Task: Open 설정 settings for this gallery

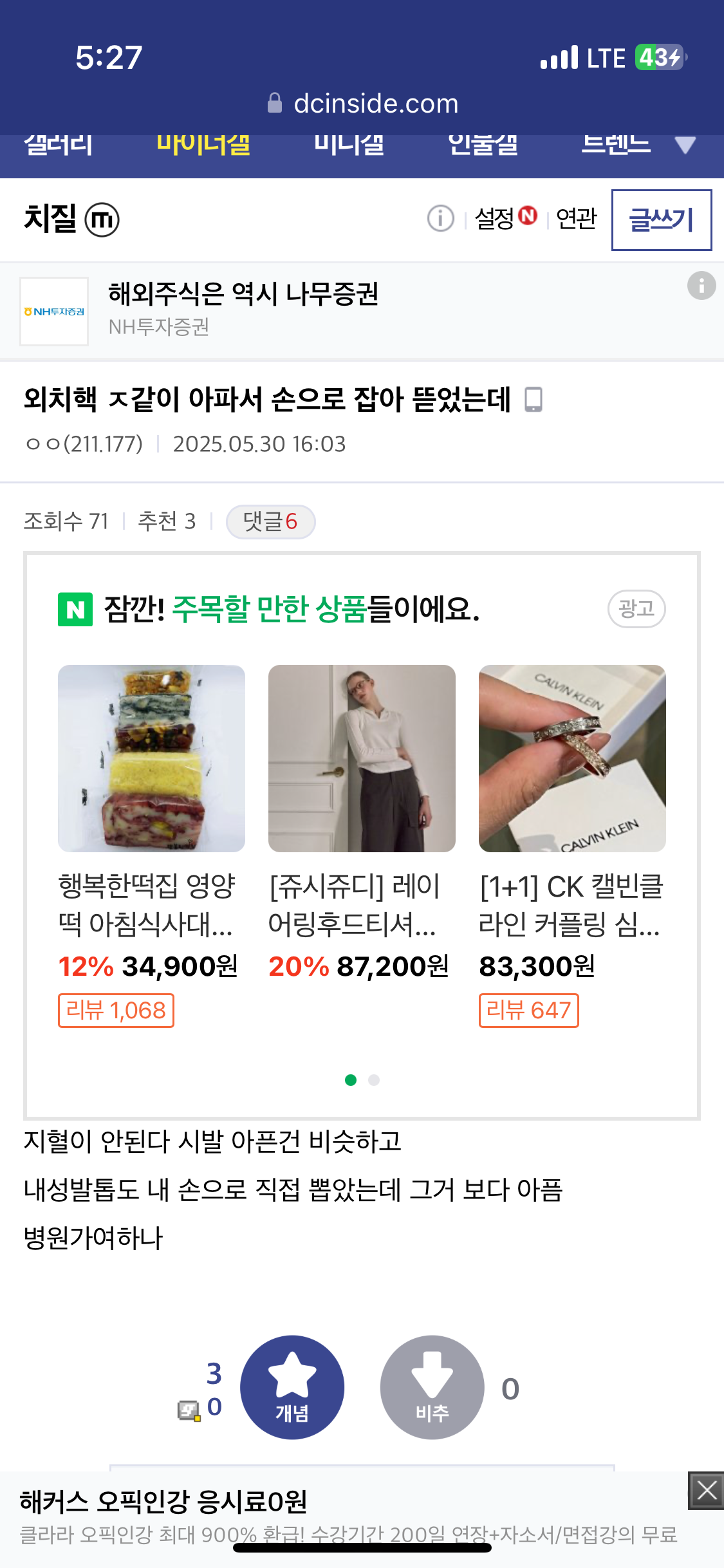Action: pyautogui.click(x=505, y=218)
